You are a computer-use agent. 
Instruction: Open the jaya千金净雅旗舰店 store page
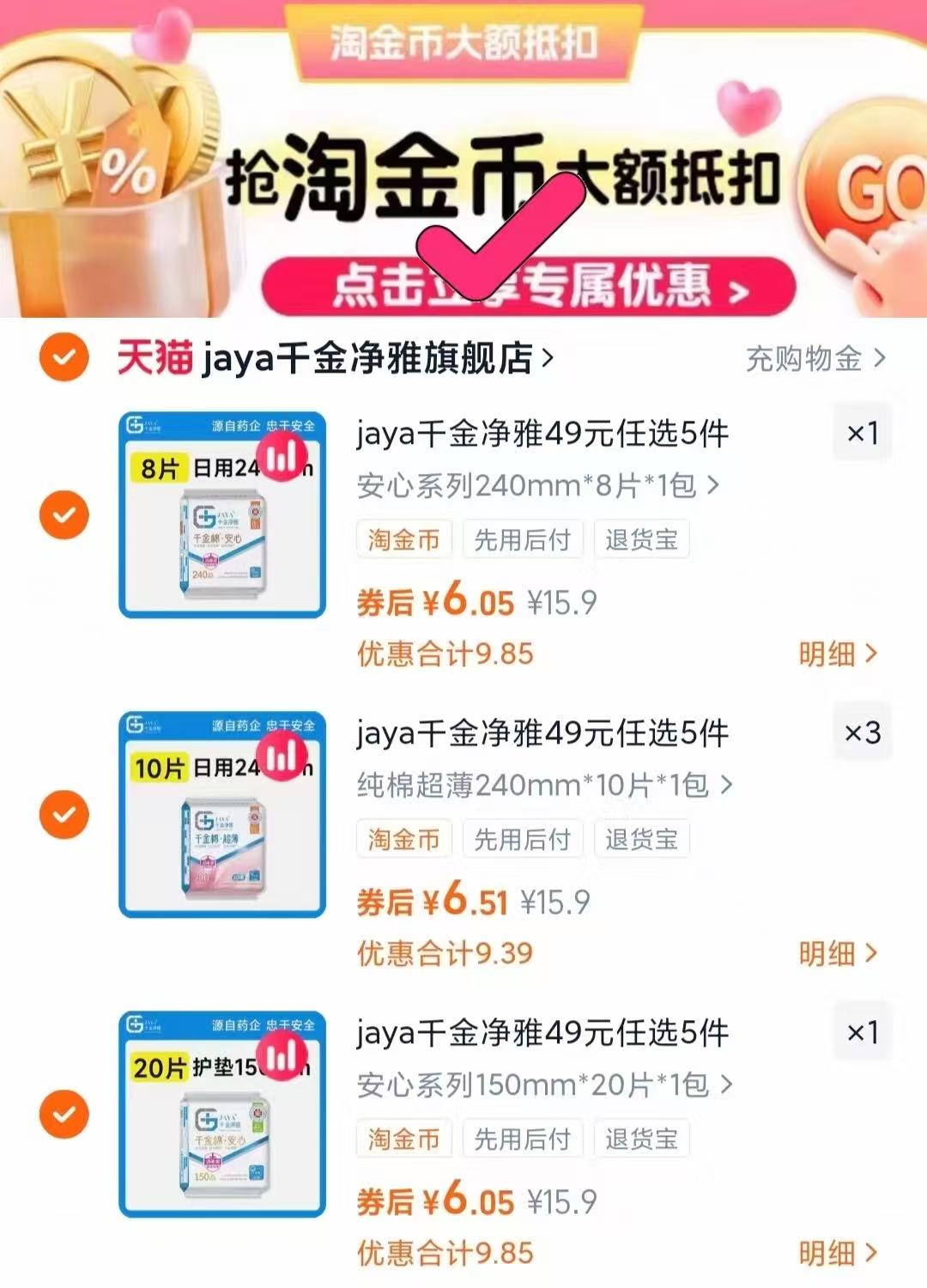(360, 358)
